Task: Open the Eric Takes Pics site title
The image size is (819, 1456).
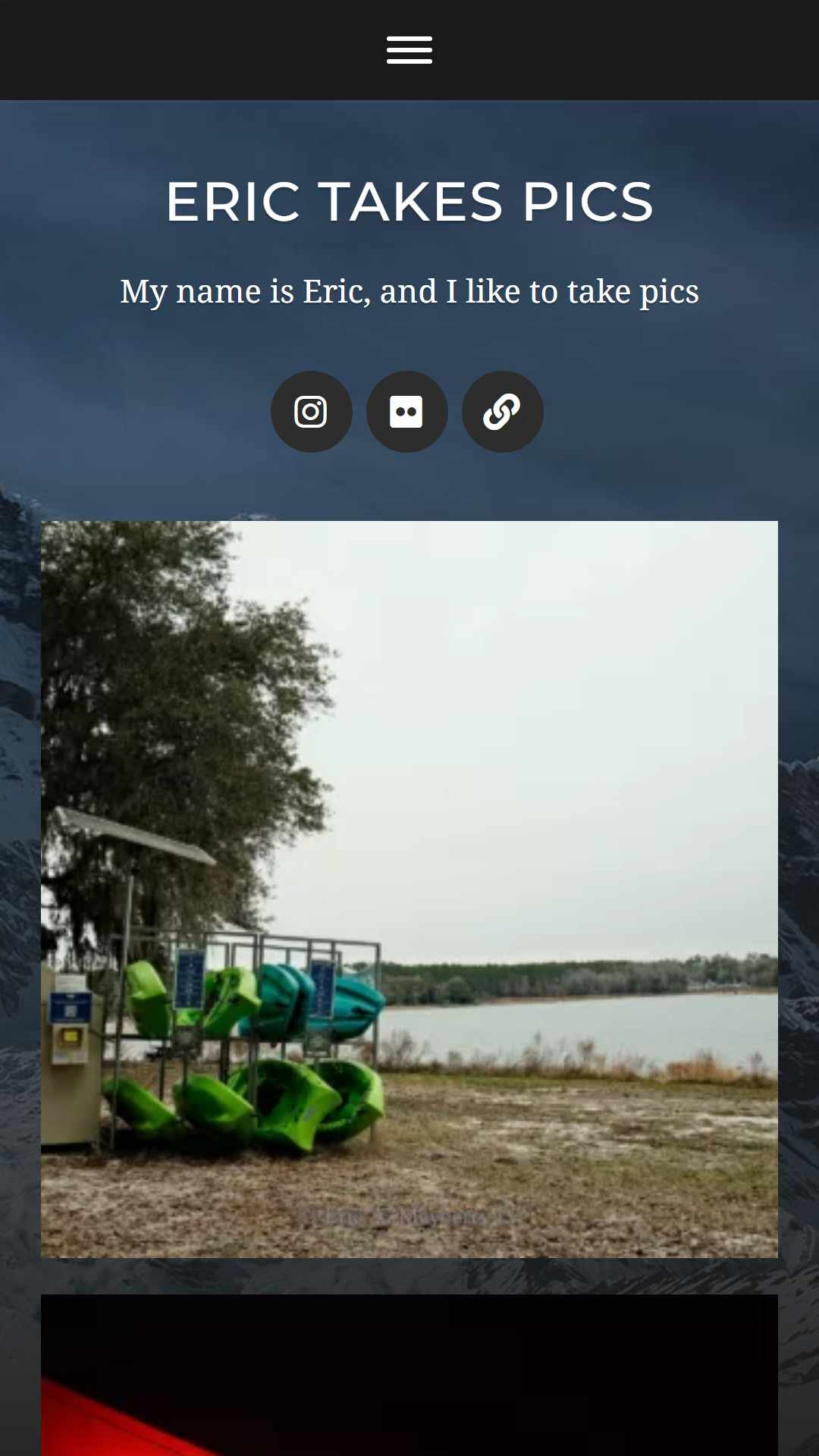Action: click(x=409, y=202)
